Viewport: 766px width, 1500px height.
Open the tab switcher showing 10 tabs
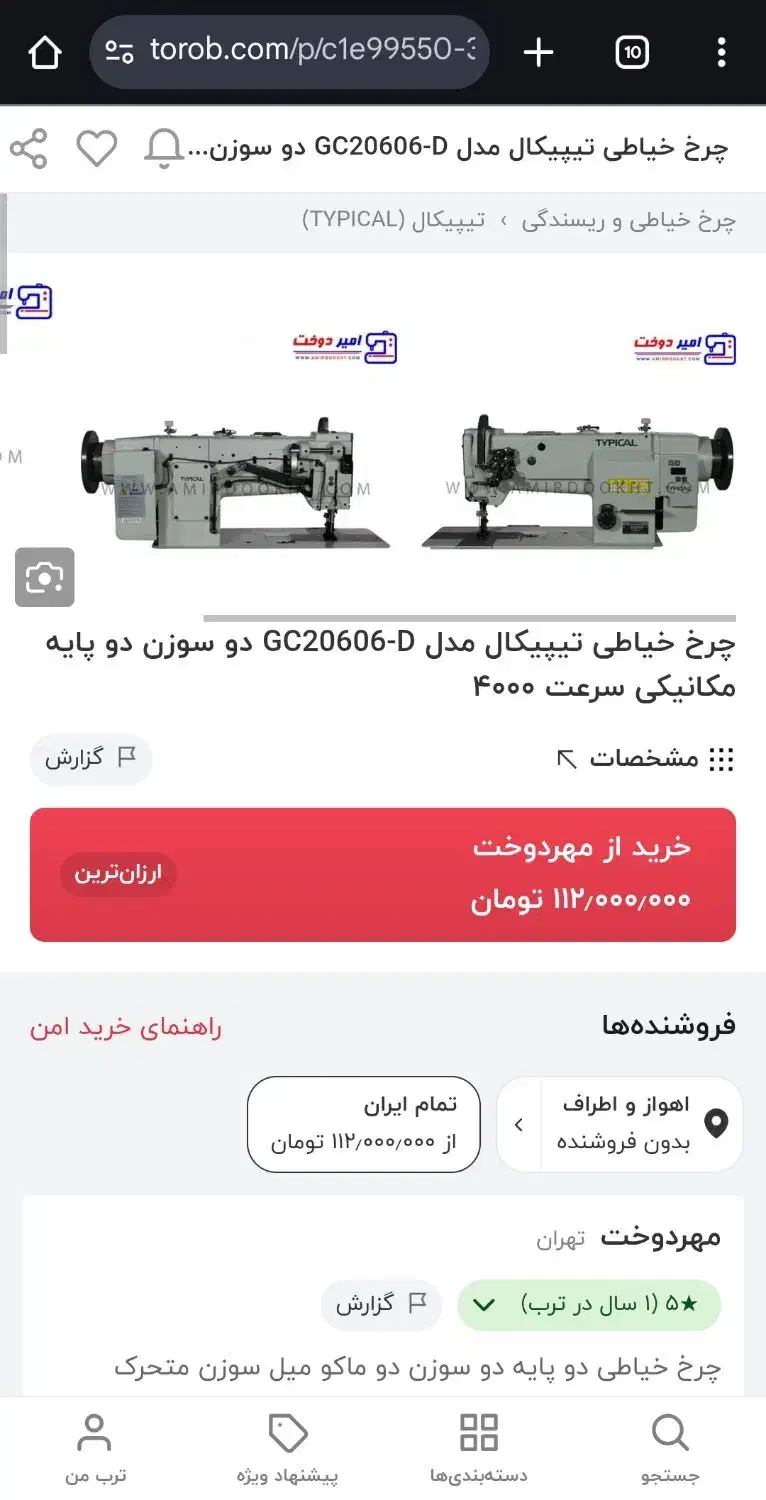point(632,52)
